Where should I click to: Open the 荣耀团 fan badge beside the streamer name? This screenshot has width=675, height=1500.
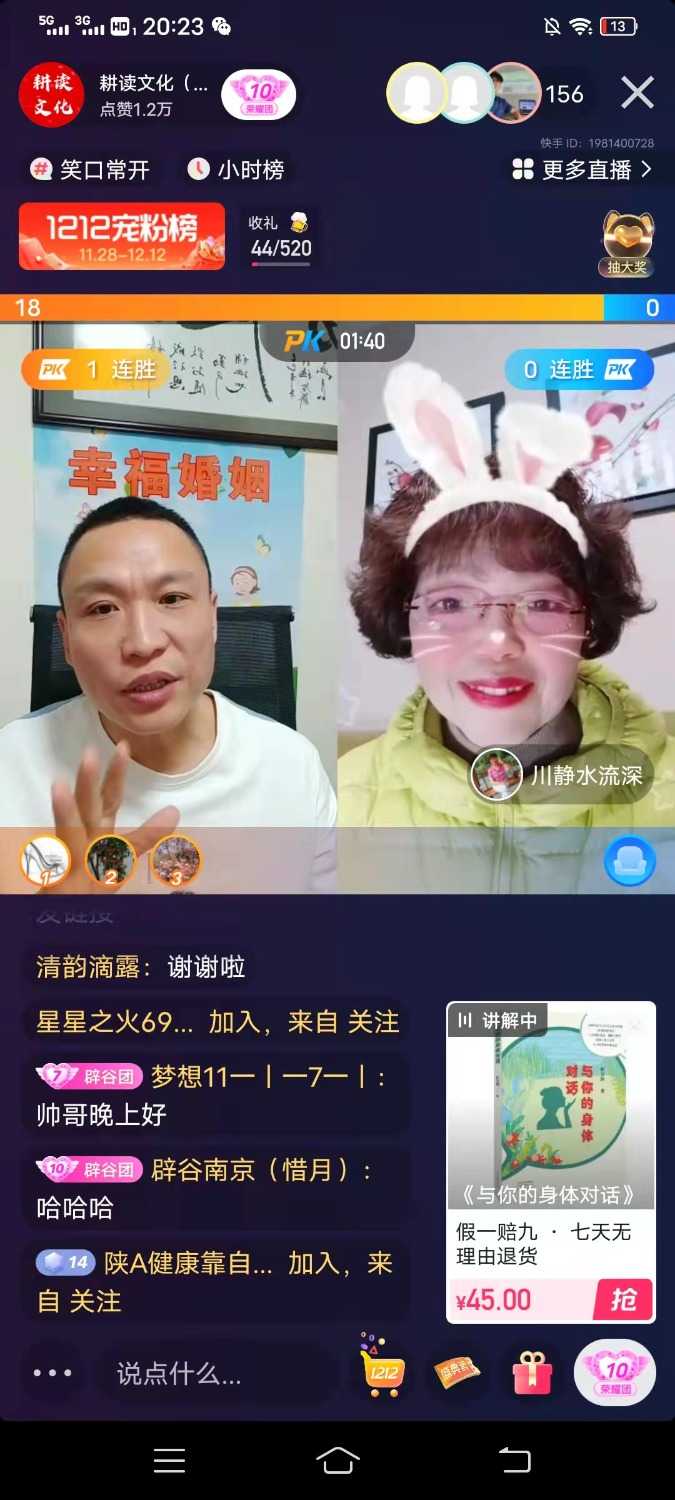point(259,95)
